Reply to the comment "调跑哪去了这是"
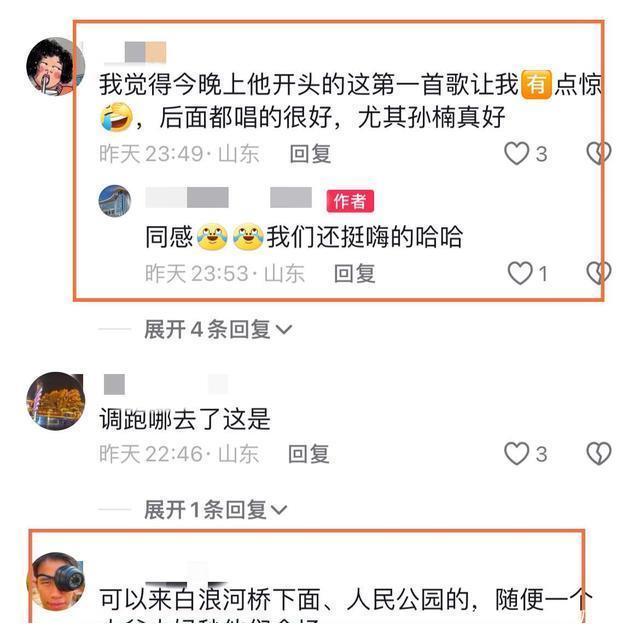Image resolution: width=640 pixels, height=633 pixels. (309, 454)
